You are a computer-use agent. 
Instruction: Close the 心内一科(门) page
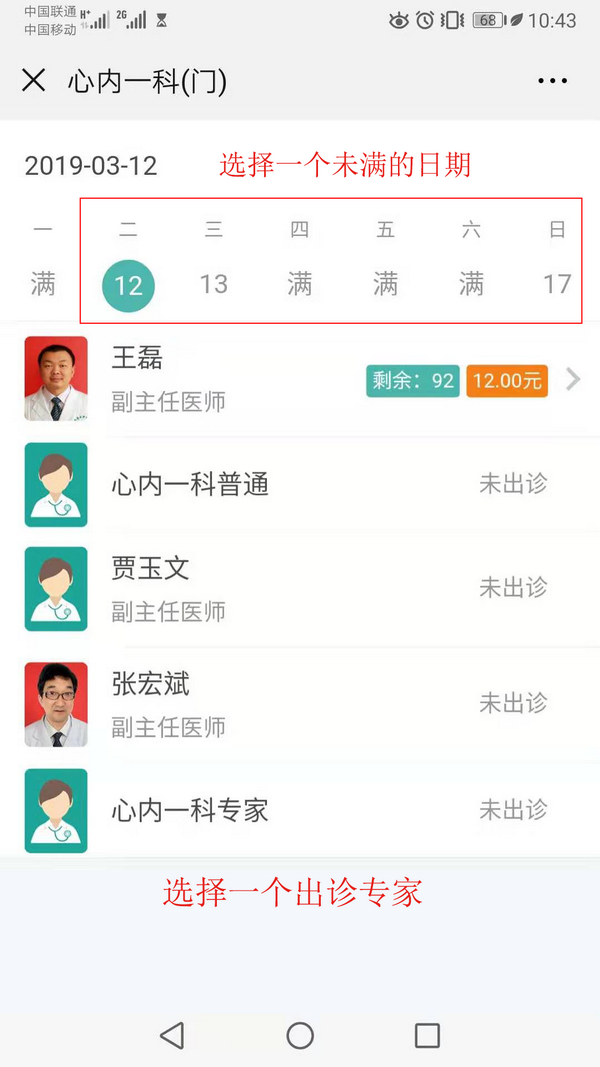[x=34, y=81]
